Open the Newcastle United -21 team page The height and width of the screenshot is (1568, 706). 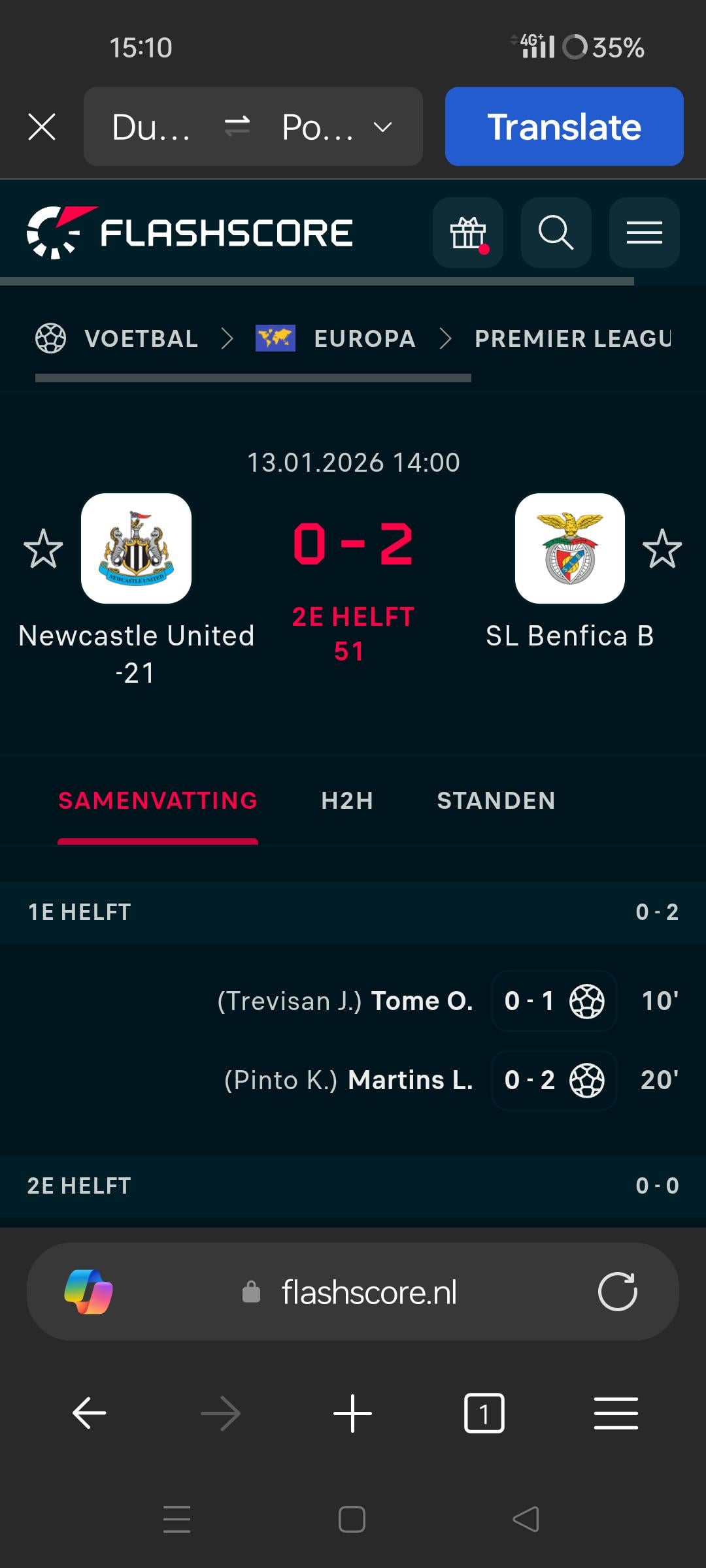click(136, 549)
